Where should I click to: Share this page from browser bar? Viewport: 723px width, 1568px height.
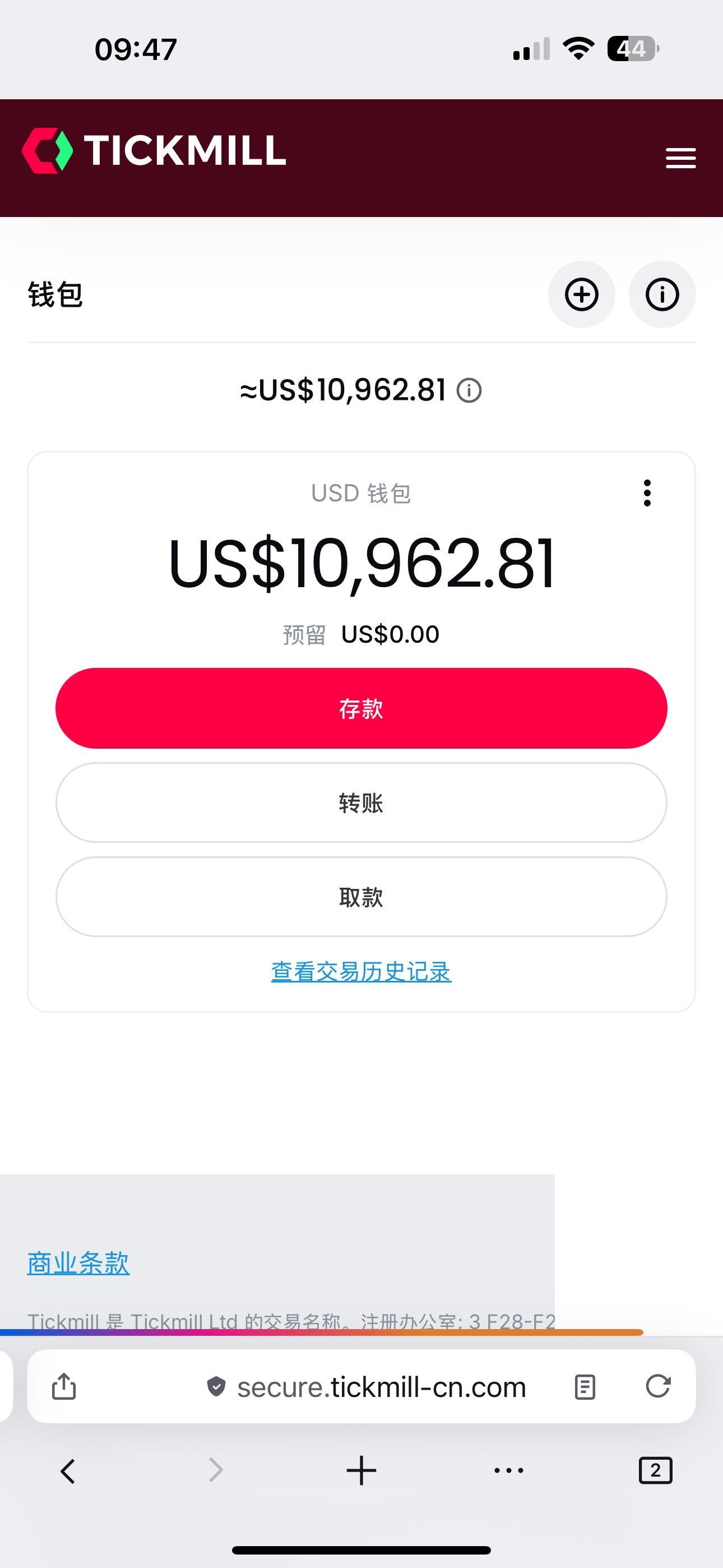coord(64,1387)
